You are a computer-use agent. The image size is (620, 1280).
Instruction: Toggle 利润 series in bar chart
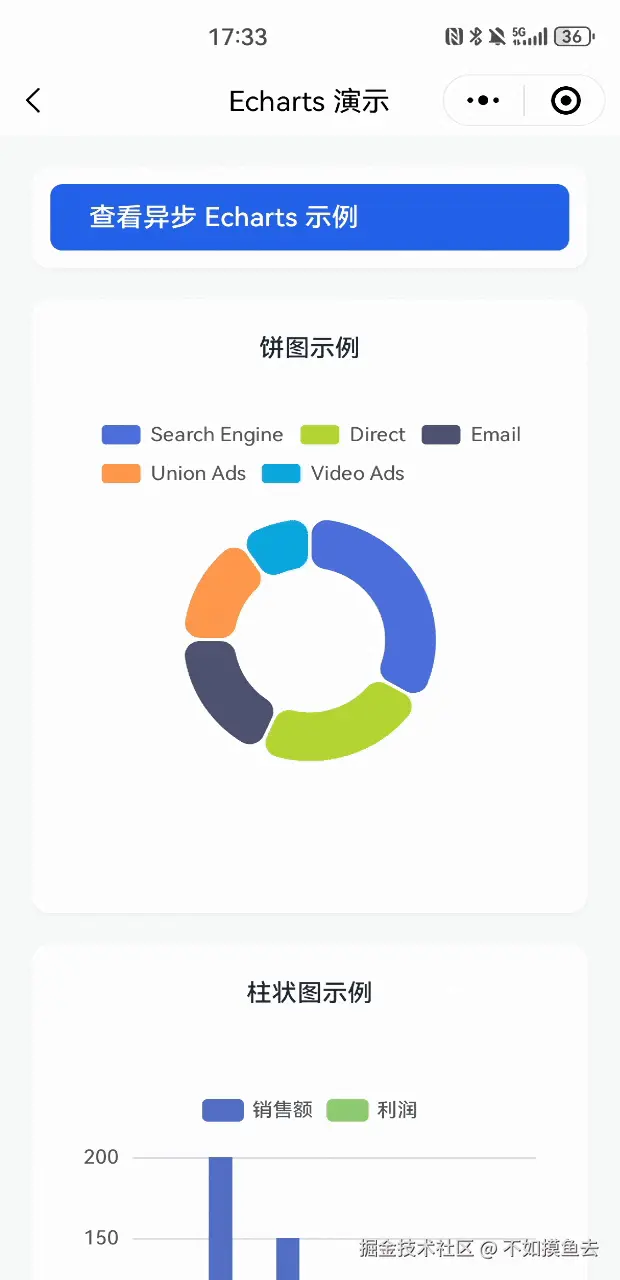pyautogui.click(x=372, y=1110)
